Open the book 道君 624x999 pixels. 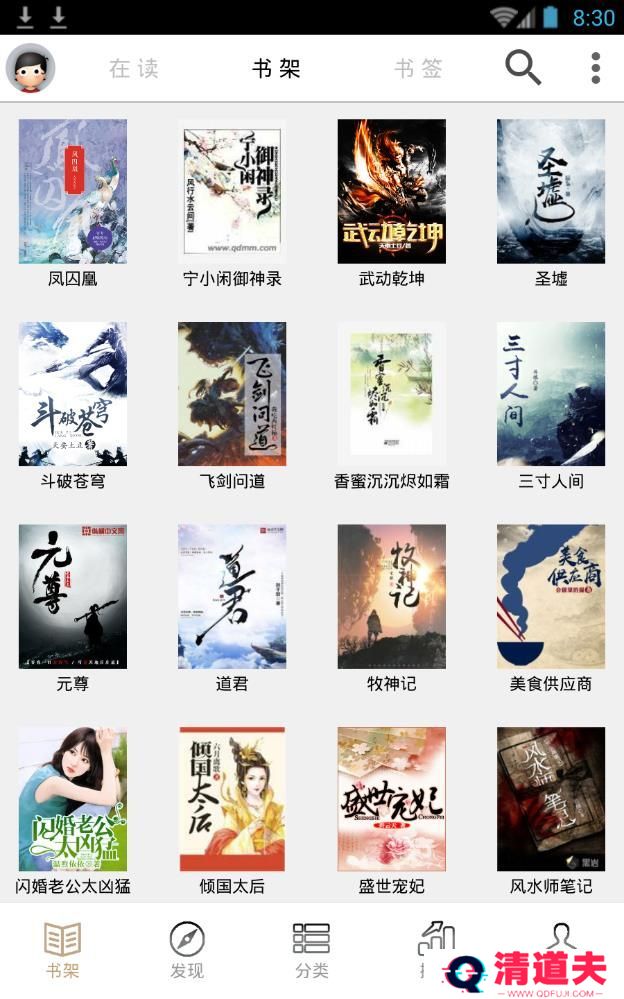(232, 596)
